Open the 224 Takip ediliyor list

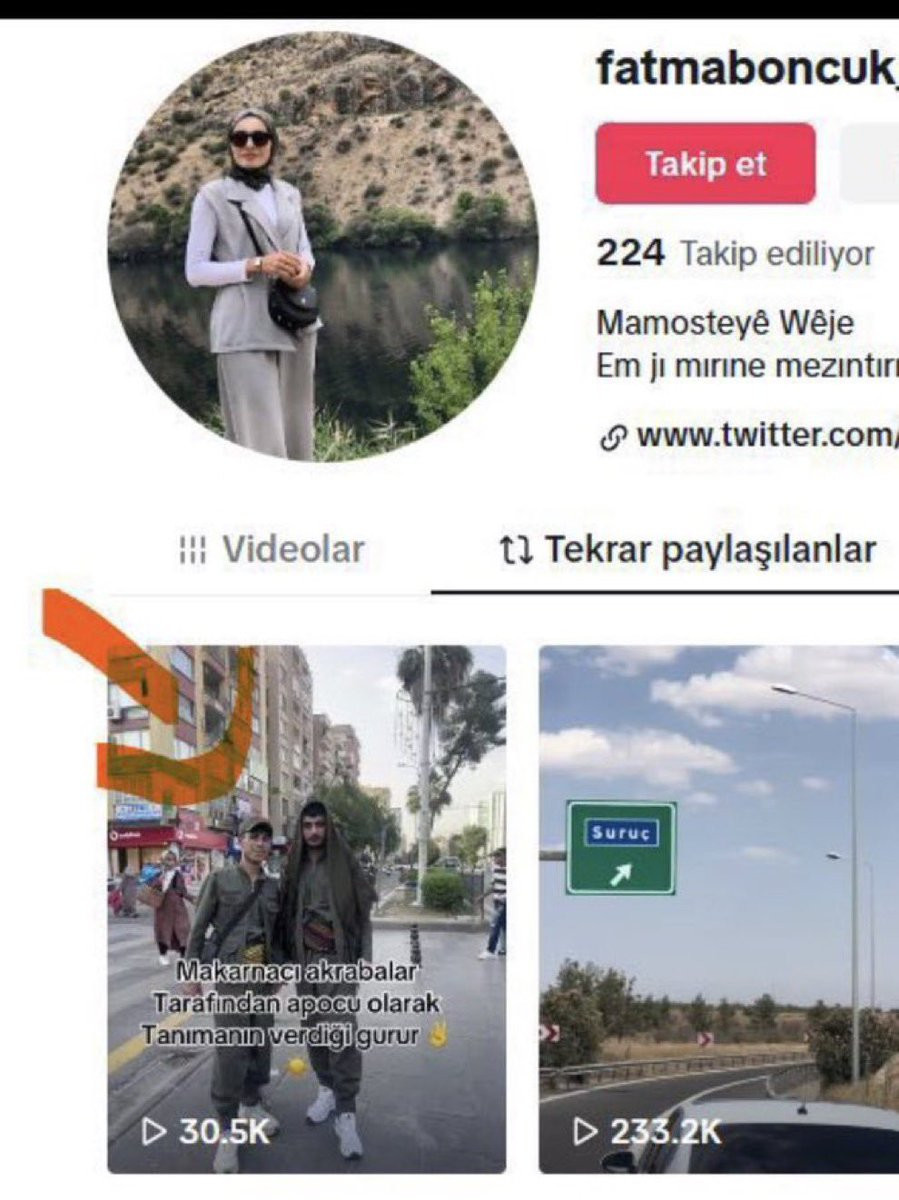coord(735,254)
